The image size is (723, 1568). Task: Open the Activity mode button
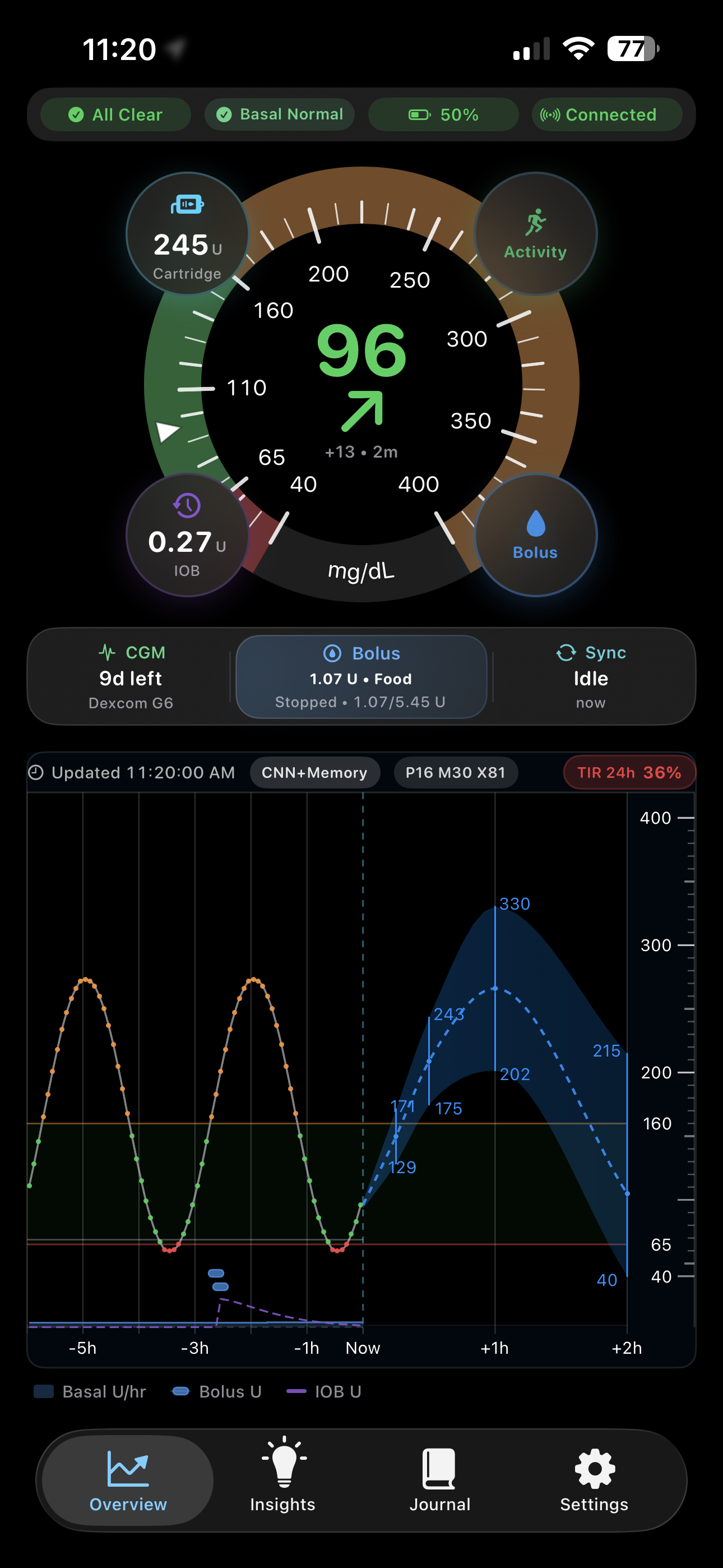click(x=535, y=234)
